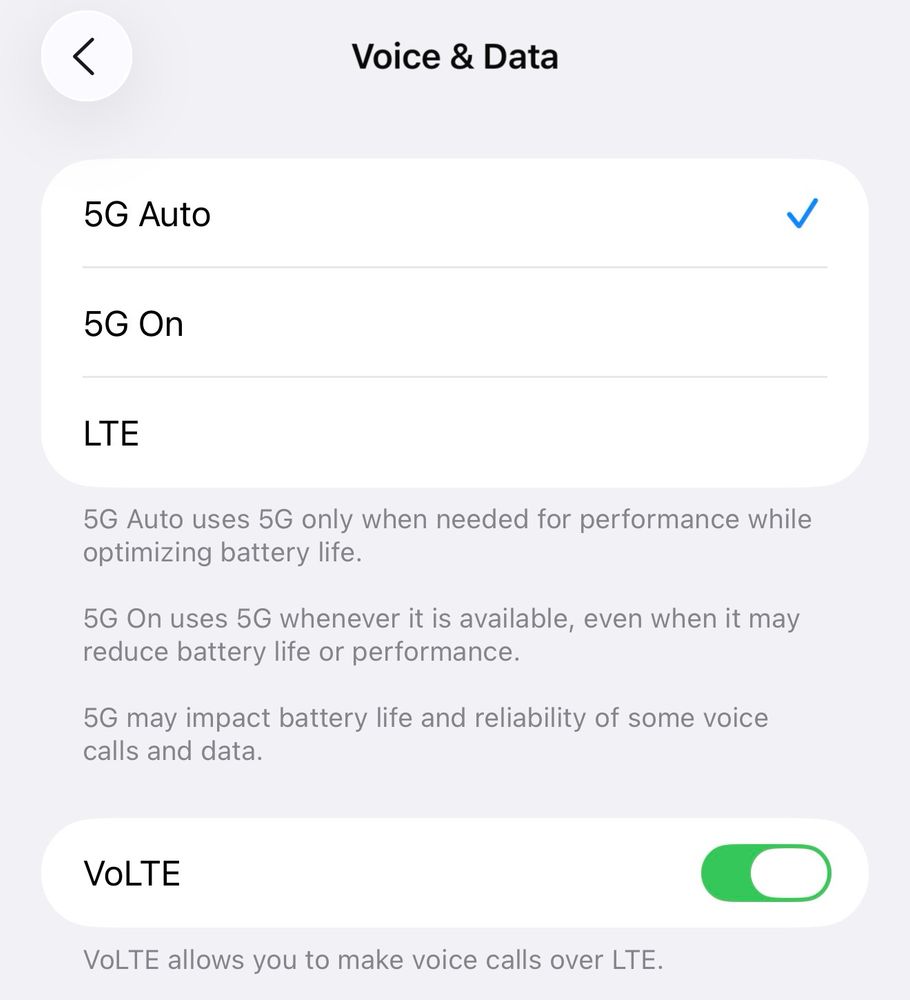This screenshot has height=1000, width=910.
Task: Tap the VoLTE row label
Action: pyautogui.click(x=131, y=872)
